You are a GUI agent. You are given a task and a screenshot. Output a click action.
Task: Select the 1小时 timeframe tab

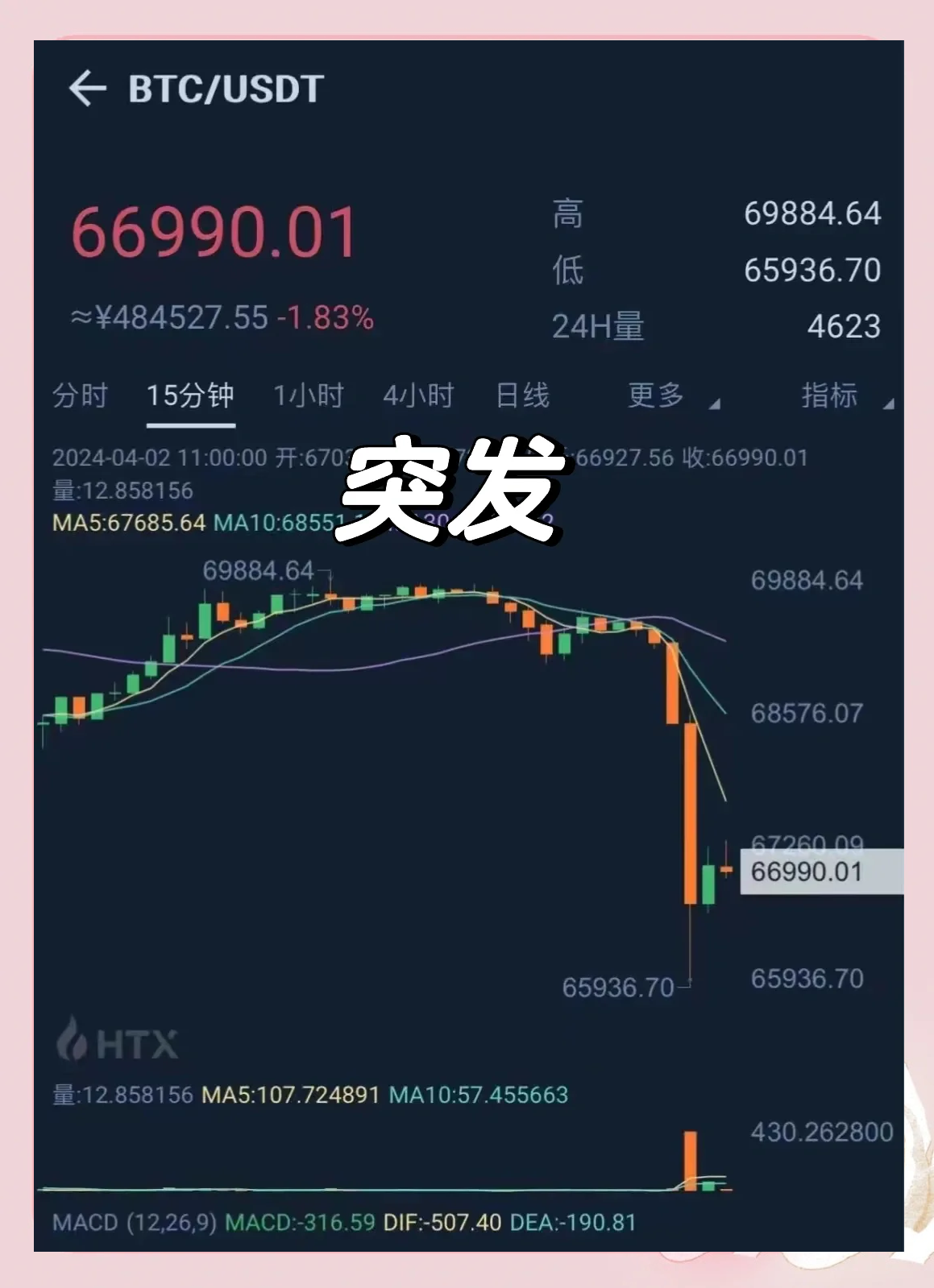pos(309,396)
